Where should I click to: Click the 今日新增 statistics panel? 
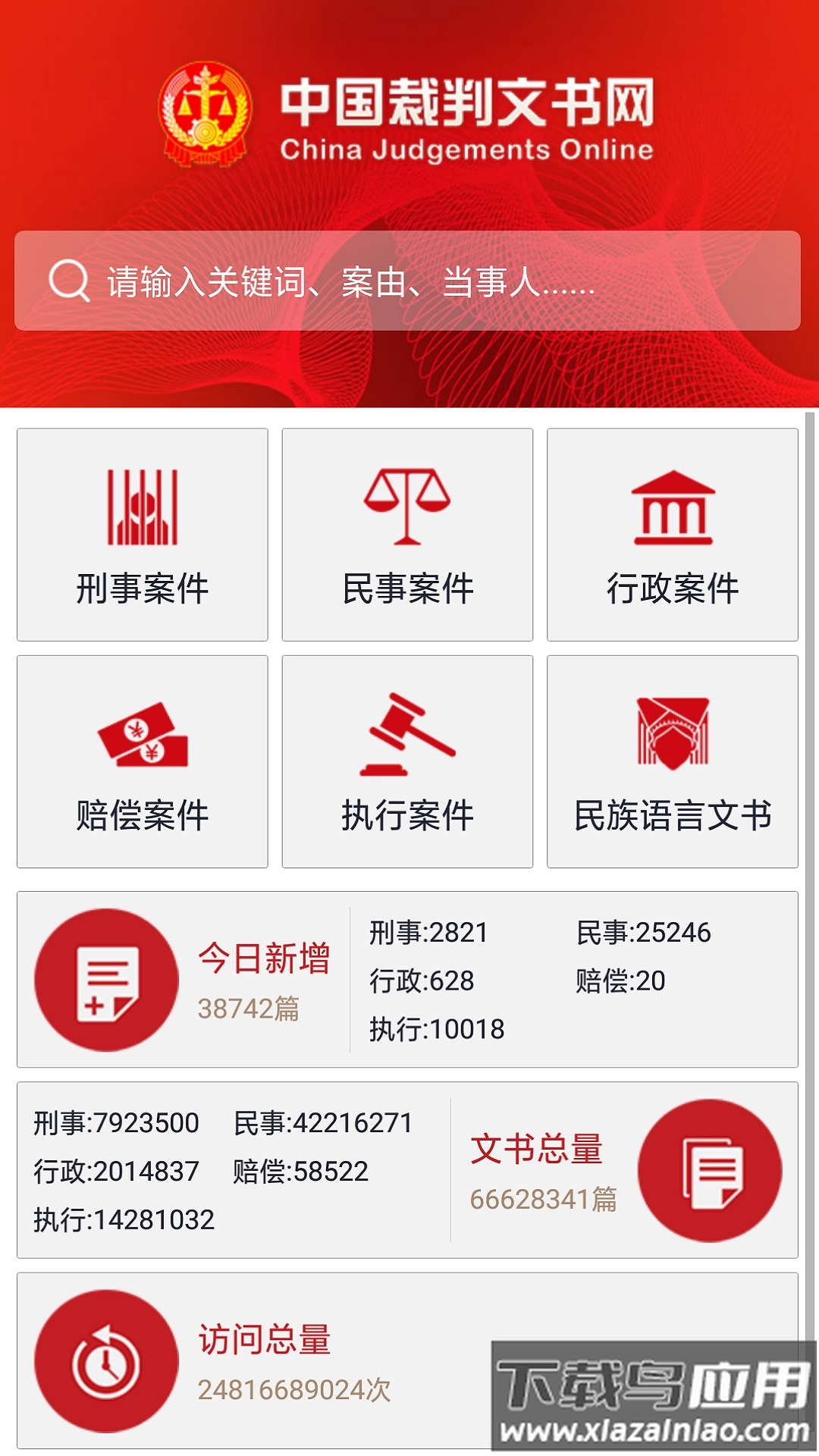click(409, 978)
